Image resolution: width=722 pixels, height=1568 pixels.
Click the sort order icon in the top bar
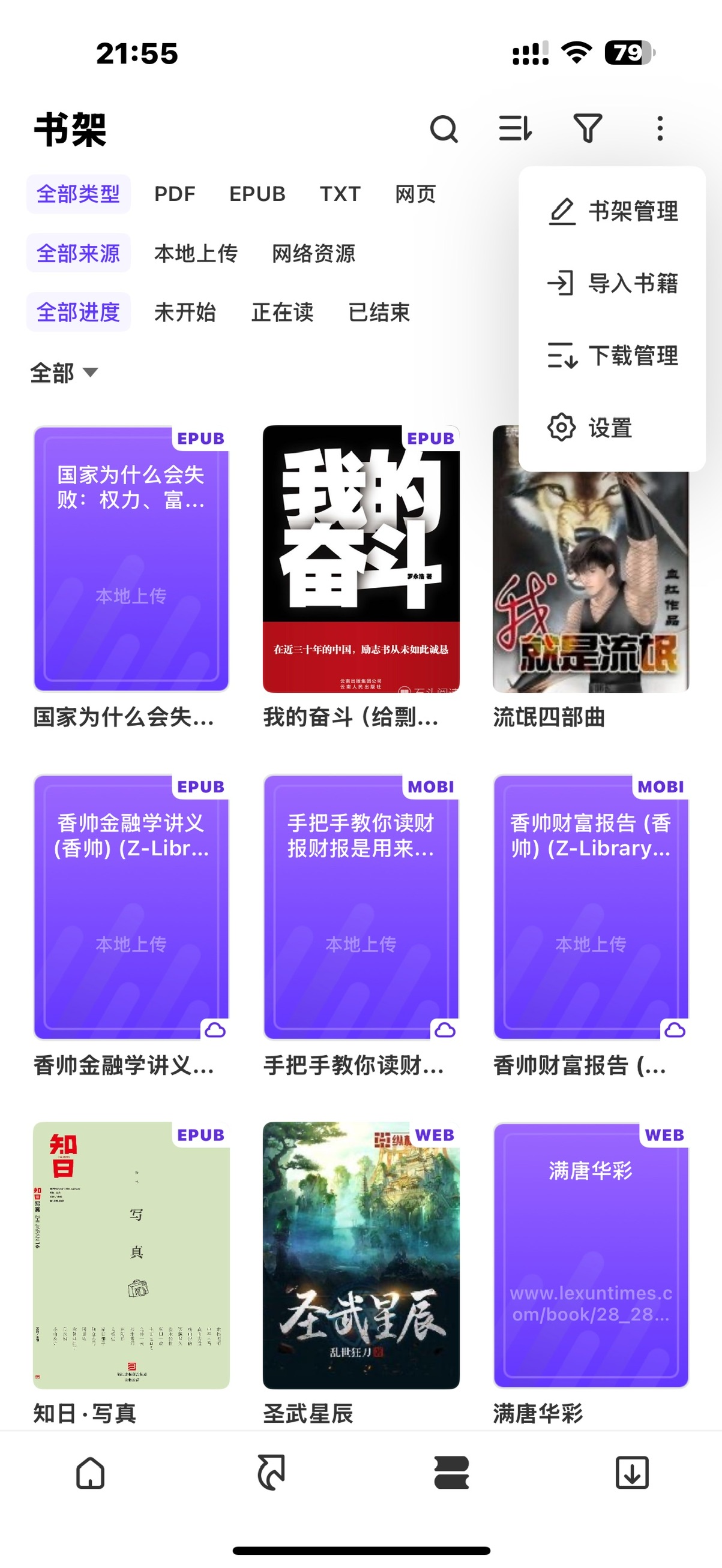click(x=514, y=130)
